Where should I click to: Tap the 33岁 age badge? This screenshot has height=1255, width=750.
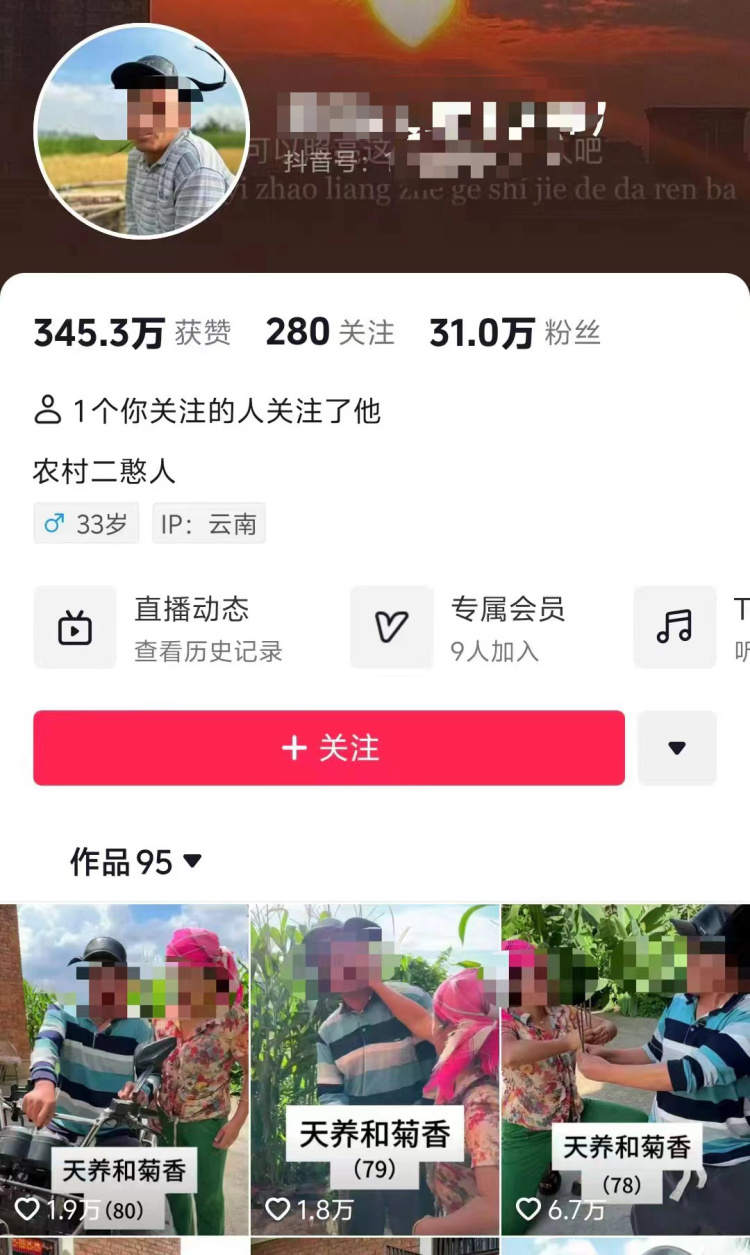pyautogui.click(x=85, y=523)
